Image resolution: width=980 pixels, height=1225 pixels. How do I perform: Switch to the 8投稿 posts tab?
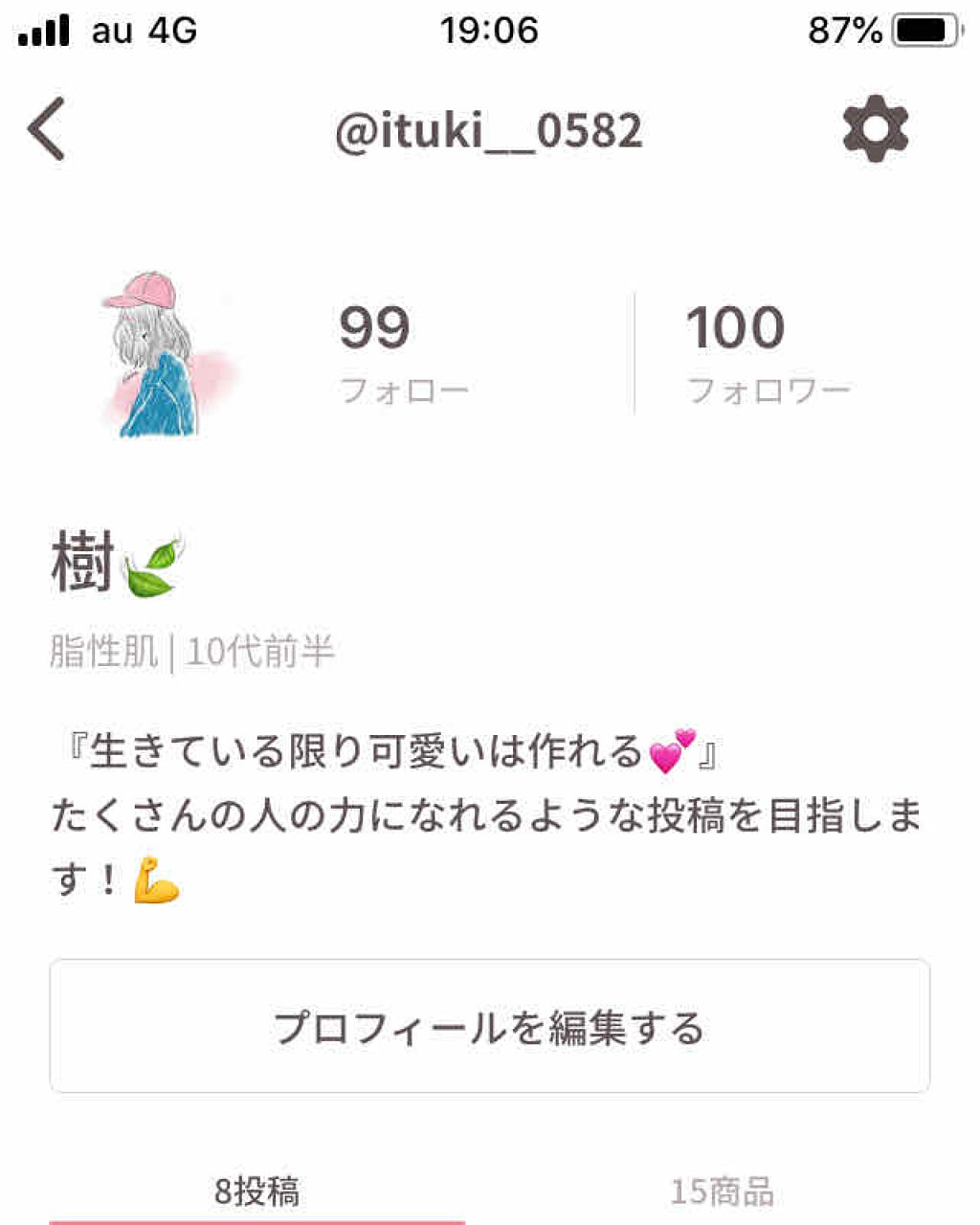(x=256, y=1192)
